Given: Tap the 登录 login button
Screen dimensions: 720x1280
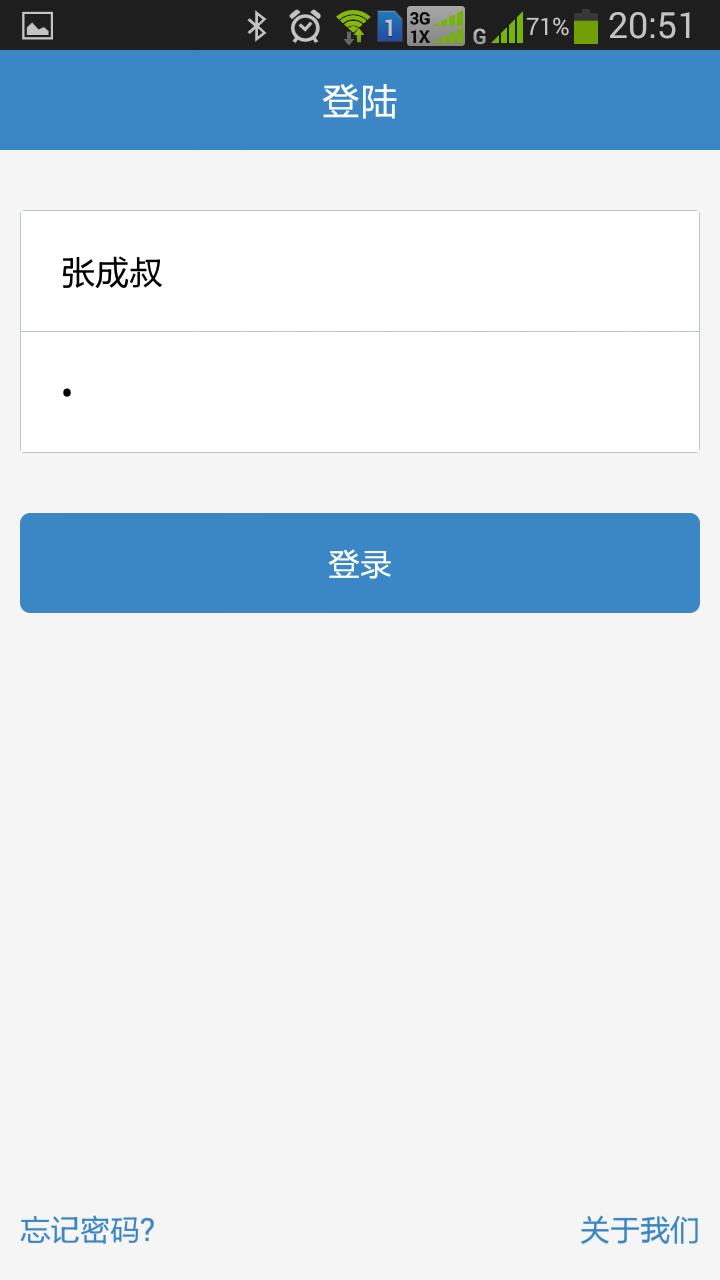Looking at the screenshot, I should coord(360,563).
